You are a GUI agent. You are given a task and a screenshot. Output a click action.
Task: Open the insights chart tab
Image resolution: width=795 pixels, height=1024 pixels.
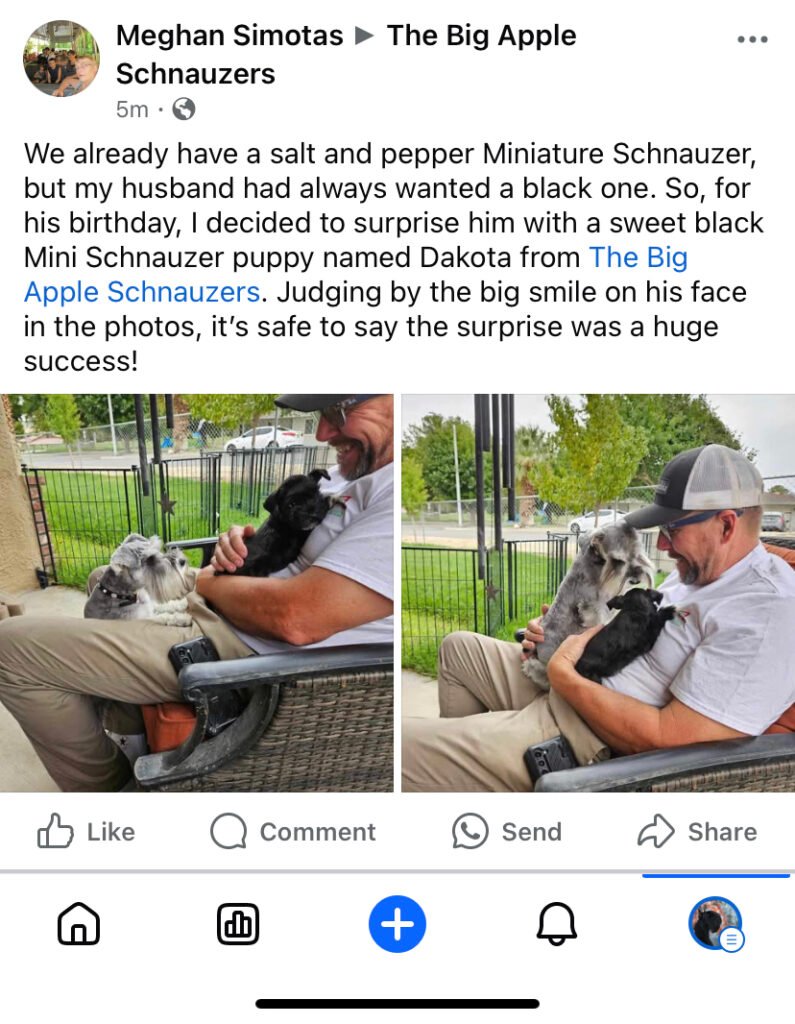click(238, 924)
